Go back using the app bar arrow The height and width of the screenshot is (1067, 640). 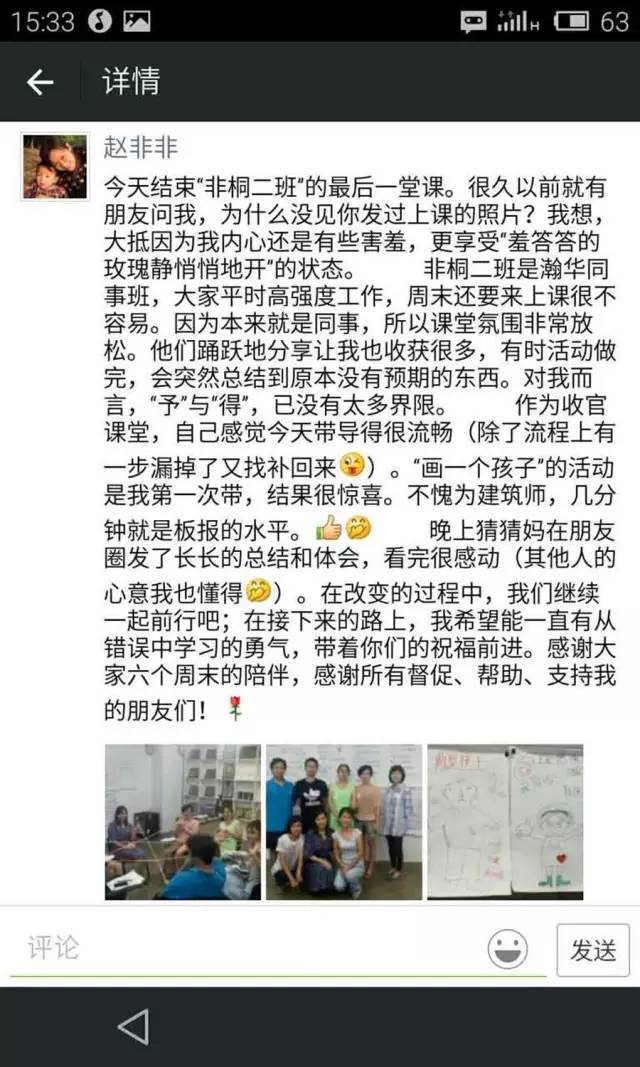click(40, 82)
